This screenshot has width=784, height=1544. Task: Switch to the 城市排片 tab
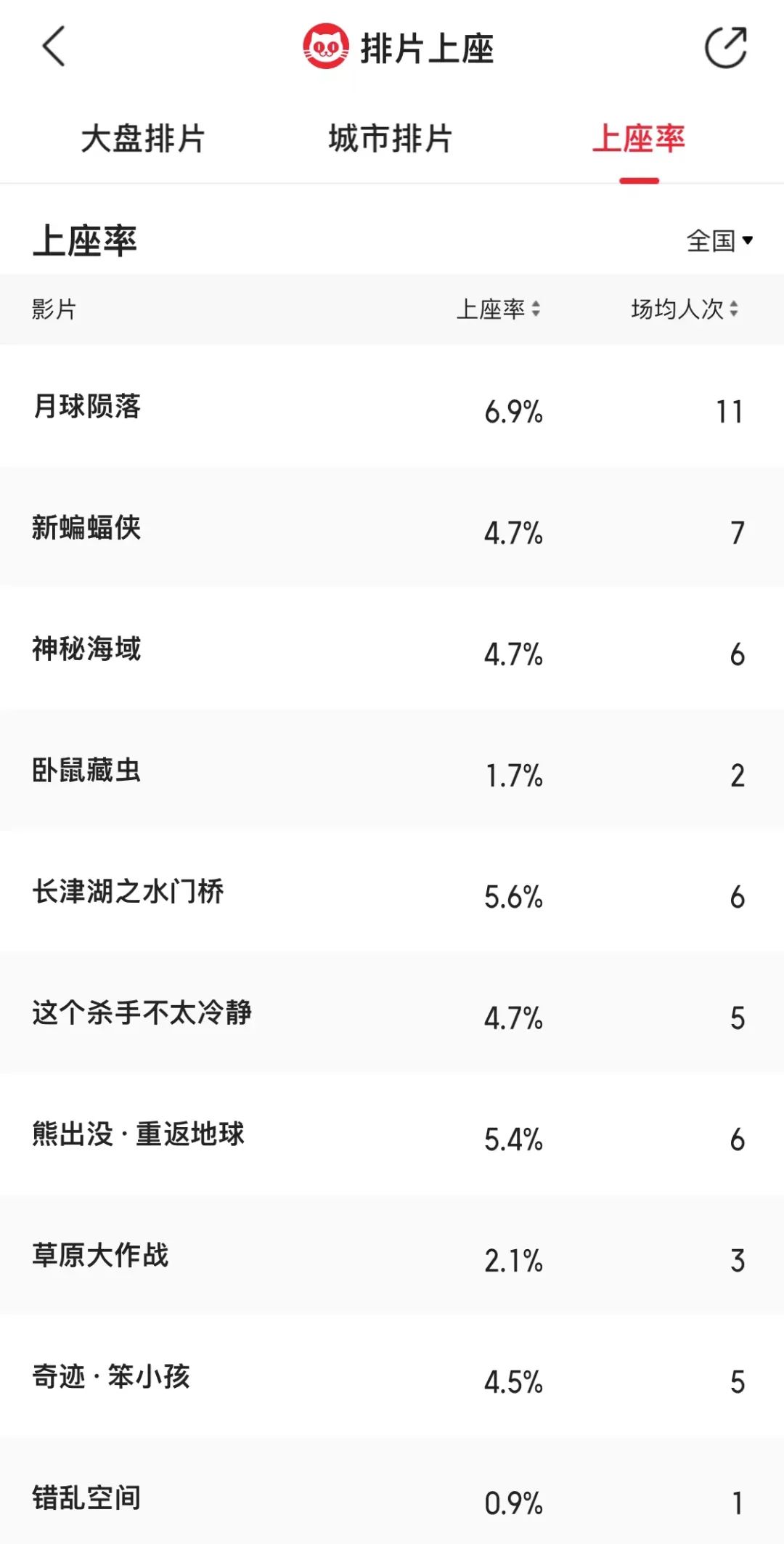coord(391,139)
